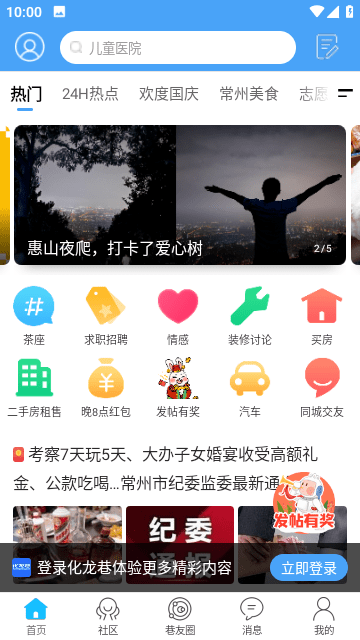Go to the 消息 tab

(252, 616)
